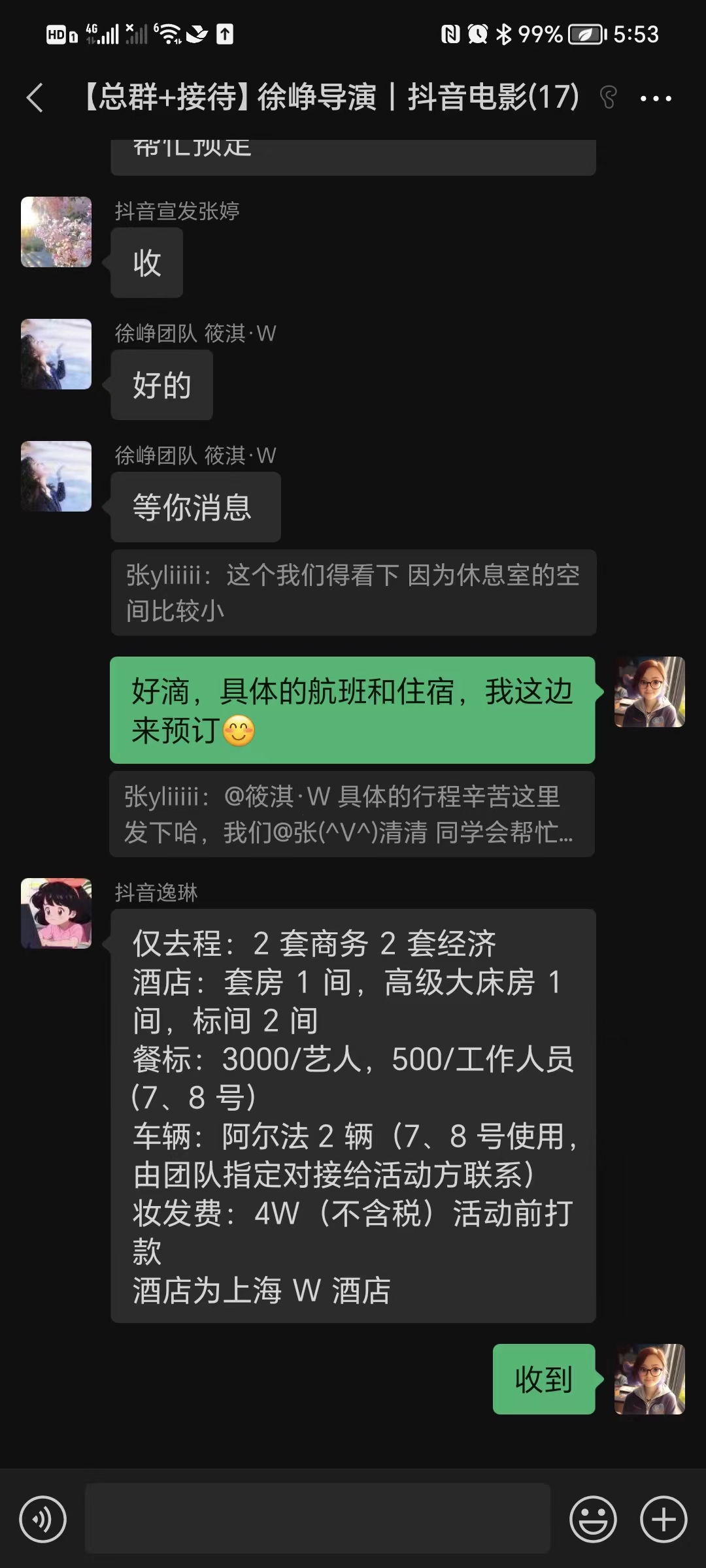
Task: Jump to quoted message about 休息室的空间
Action: tap(353, 593)
